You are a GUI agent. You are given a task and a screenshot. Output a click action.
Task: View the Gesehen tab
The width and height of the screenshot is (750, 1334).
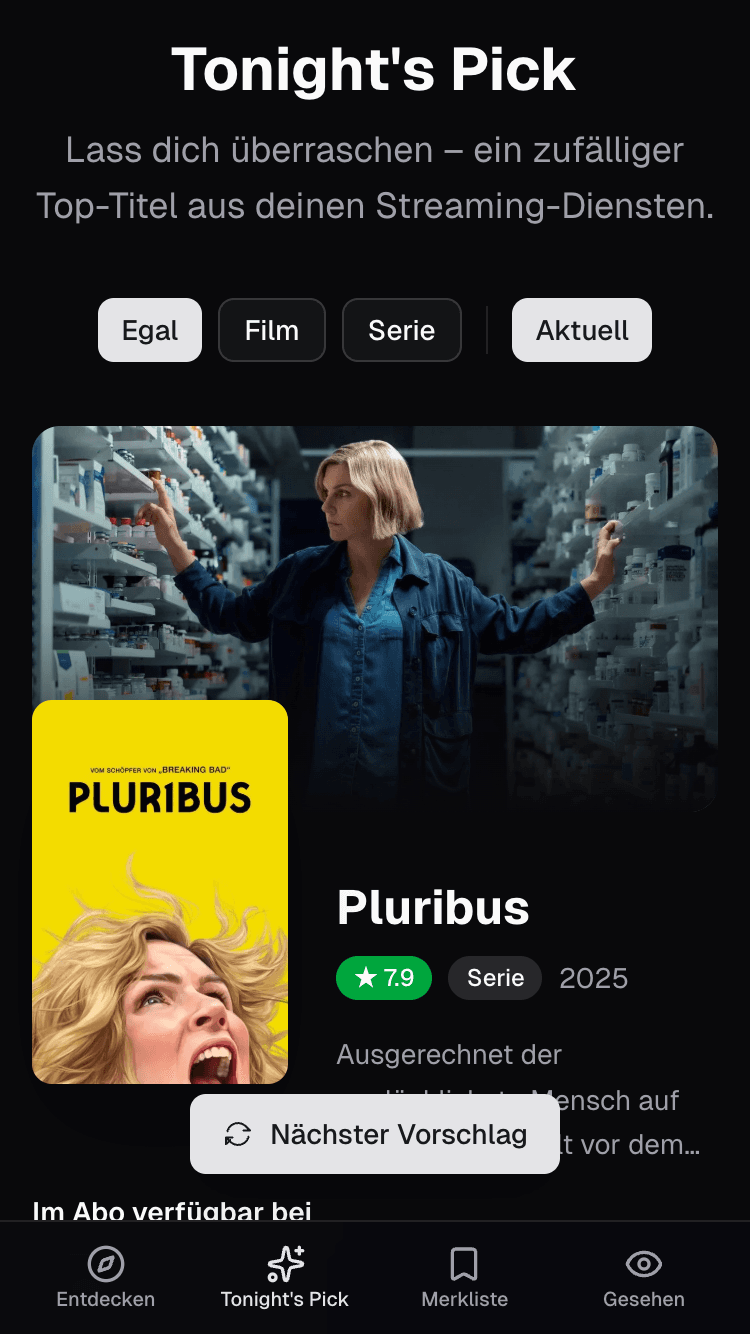click(644, 1278)
